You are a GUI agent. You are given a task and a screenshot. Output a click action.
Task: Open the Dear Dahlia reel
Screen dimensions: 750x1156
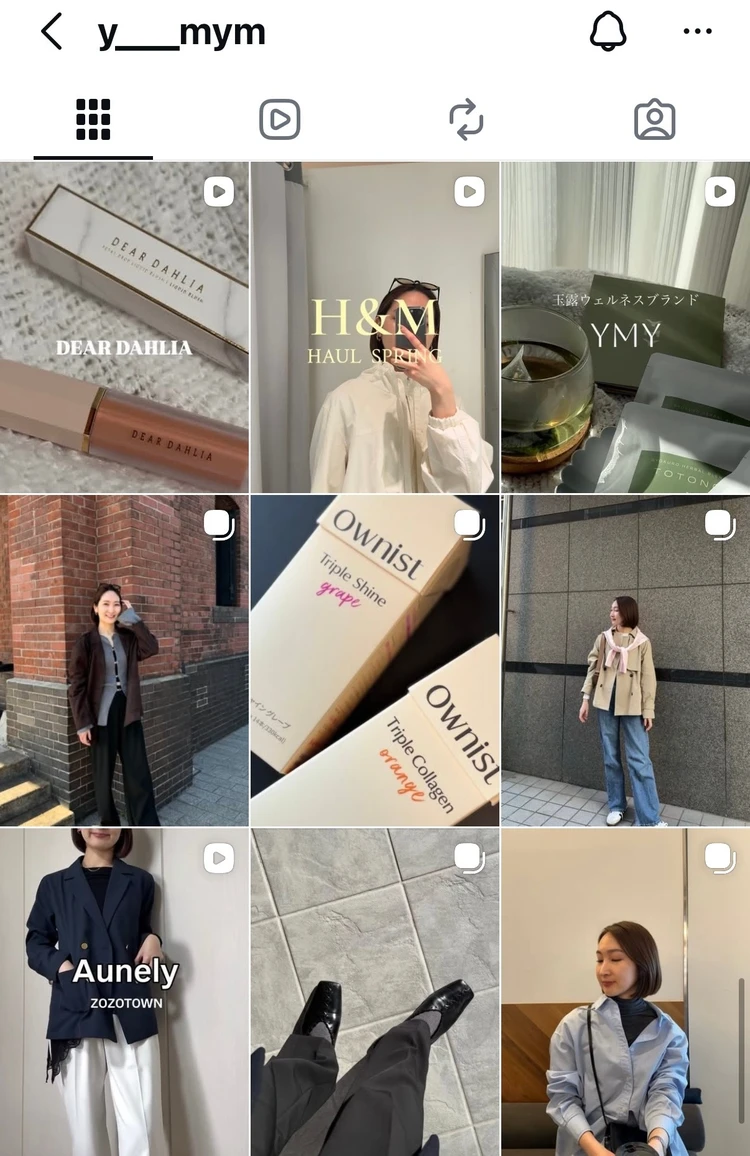[x=124, y=327]
